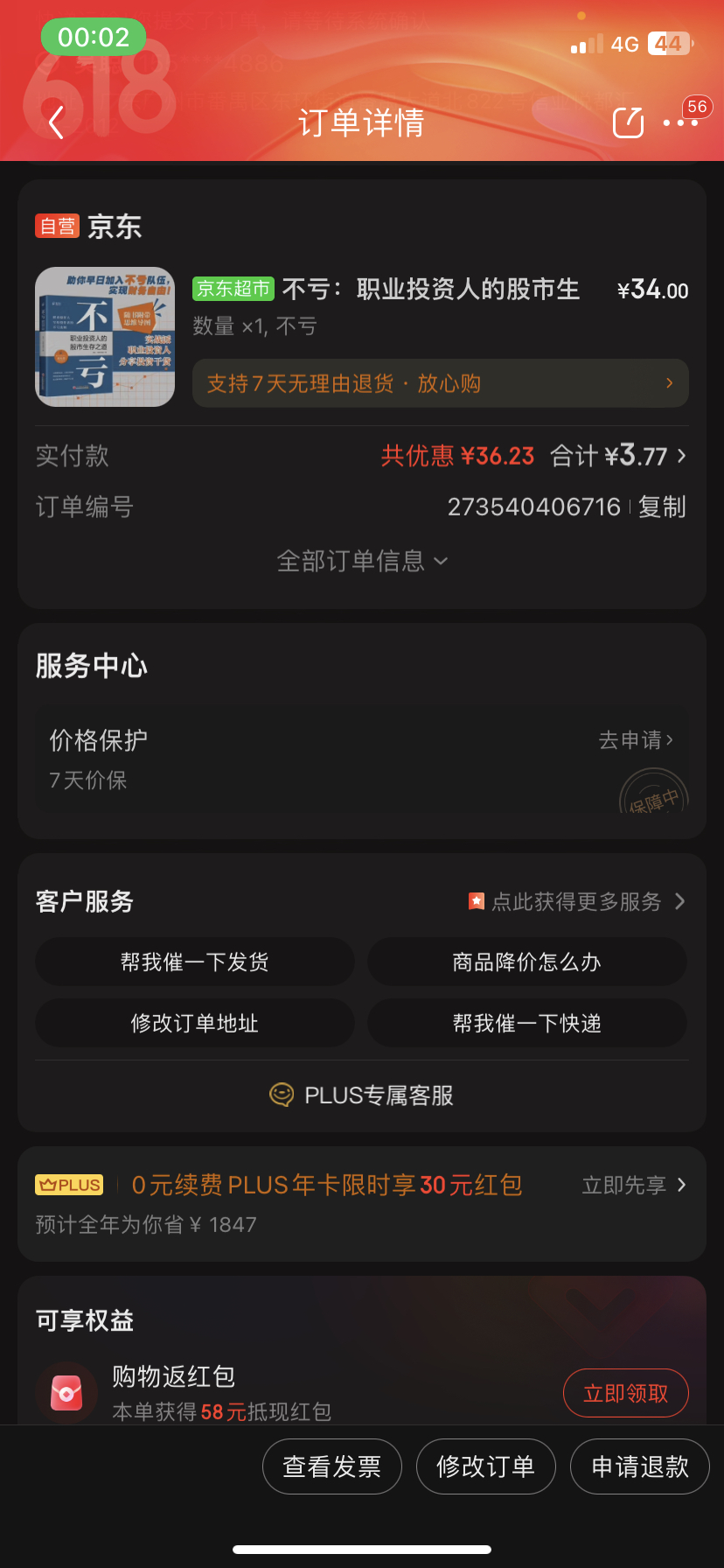View the invoice with 查看发票
The image size is (724, 1568).
(x=332, y=1466)
